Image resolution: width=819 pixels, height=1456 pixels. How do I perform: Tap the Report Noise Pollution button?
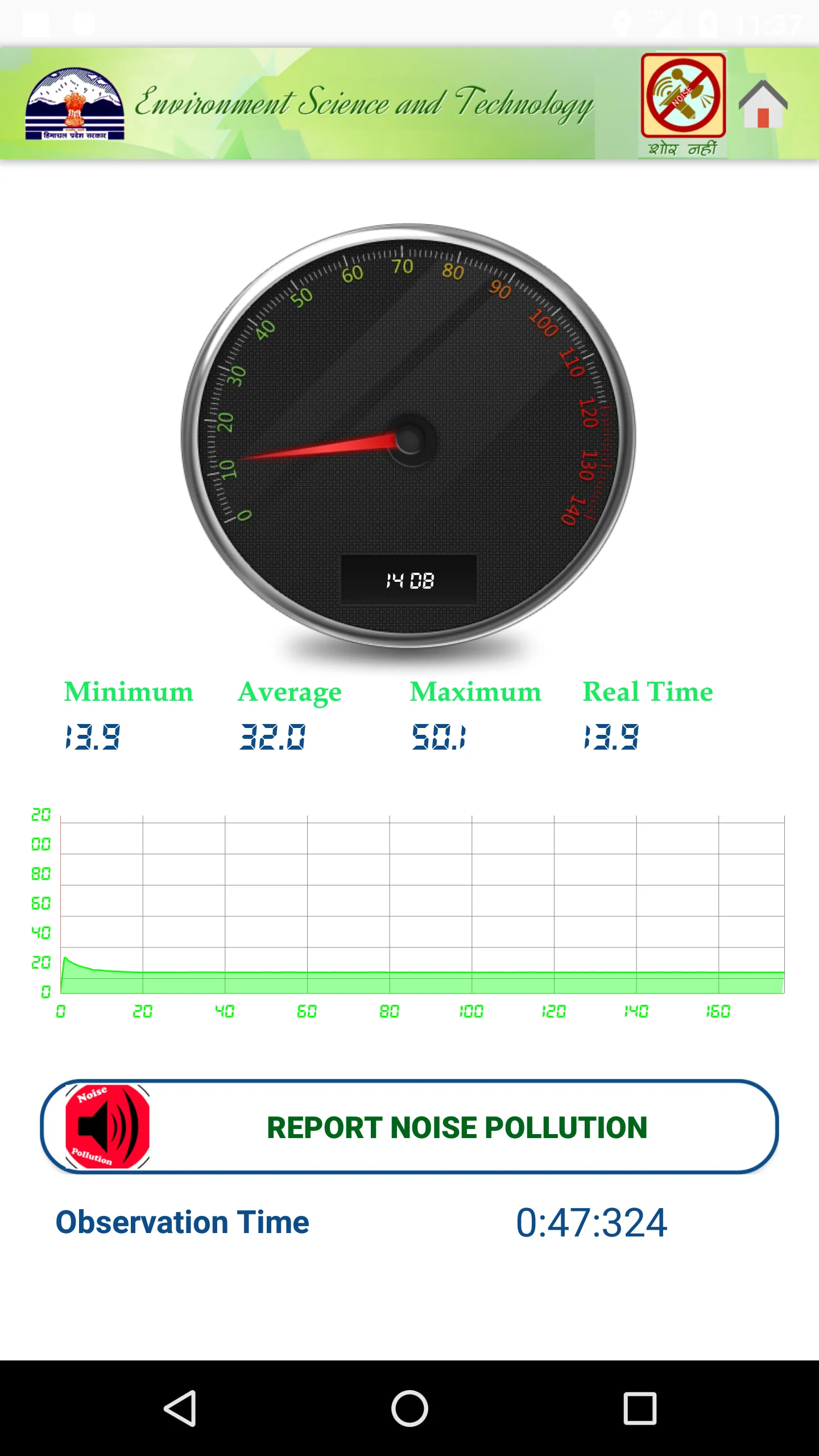409,1127
